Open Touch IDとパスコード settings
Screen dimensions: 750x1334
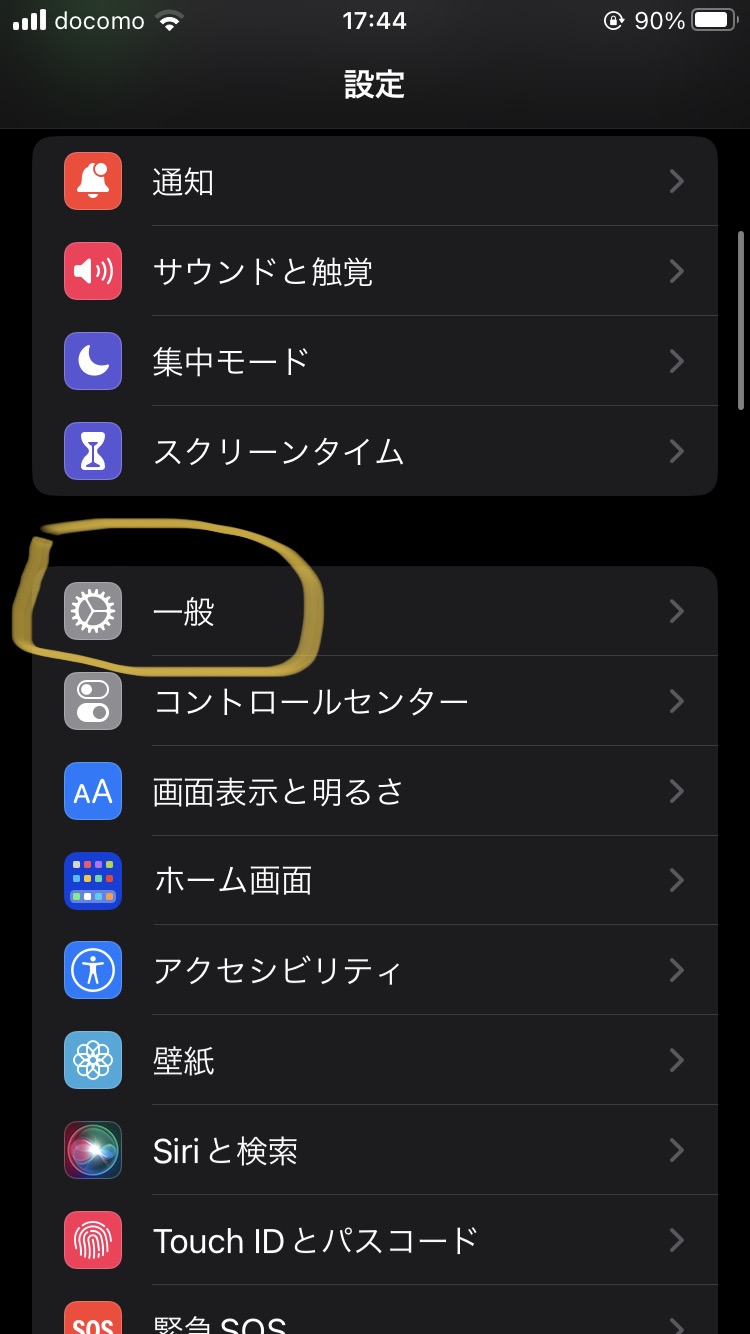pyautogui.click(x=374, y=1240)
